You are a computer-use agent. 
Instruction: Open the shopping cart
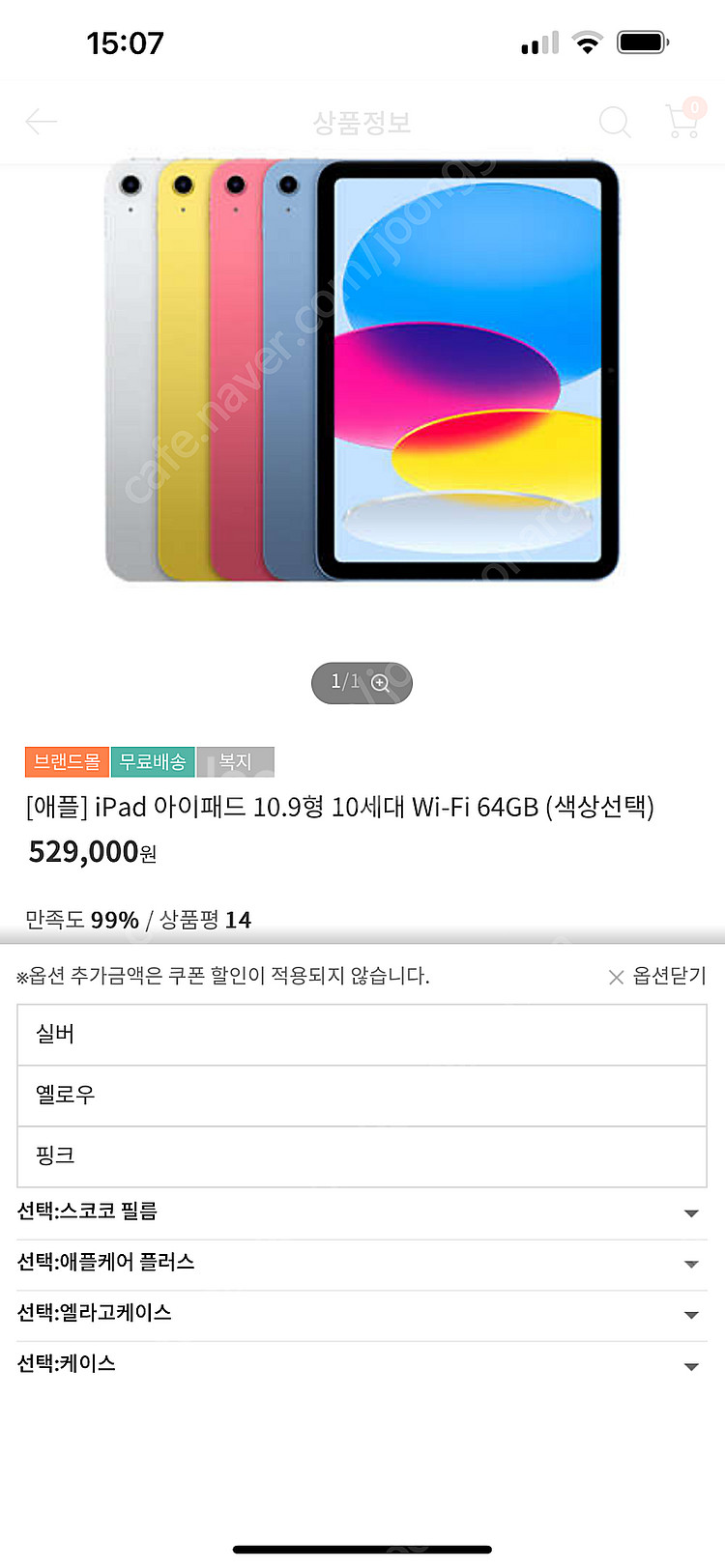684,120
